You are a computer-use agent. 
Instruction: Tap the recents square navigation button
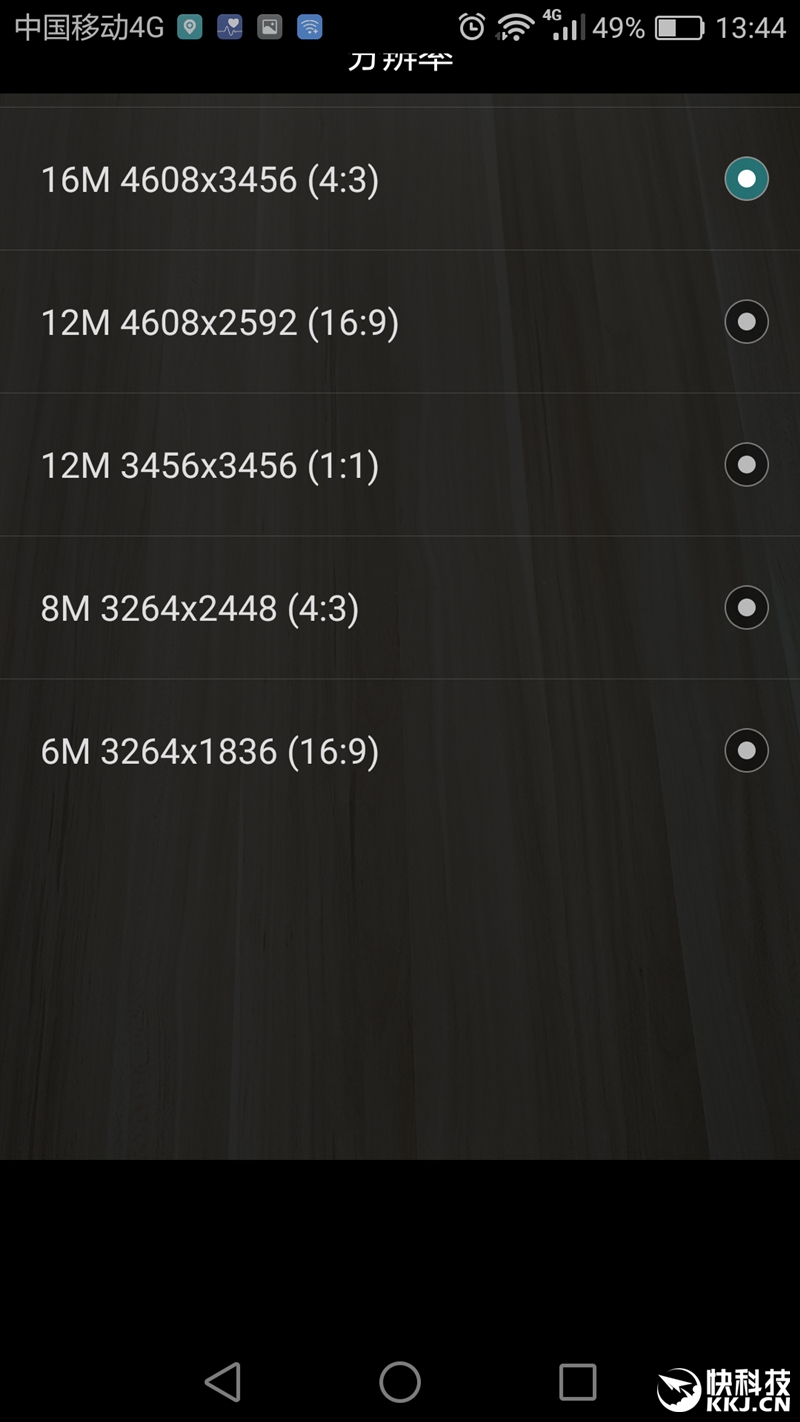point(576,1384)
